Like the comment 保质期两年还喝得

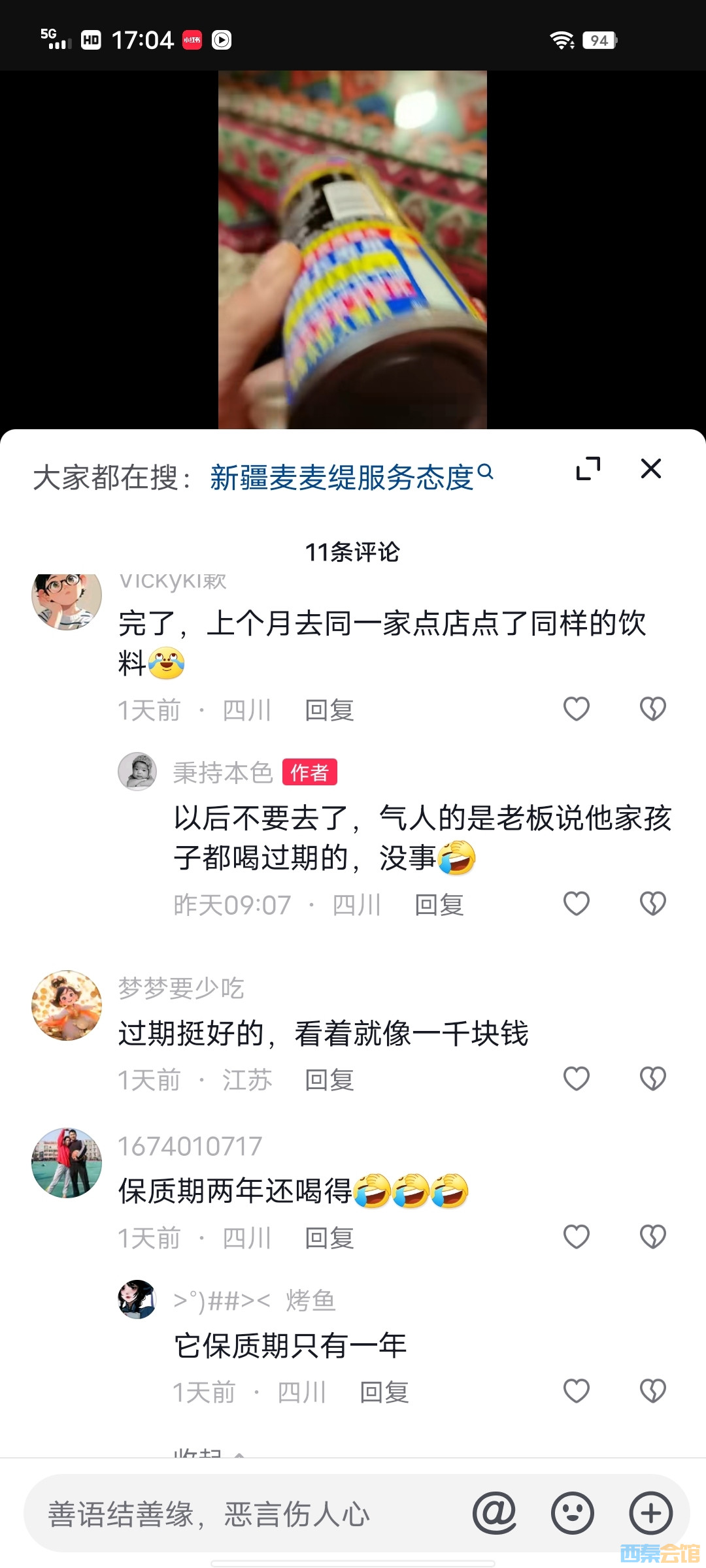pyautogui.click(x=576, y=1237)
